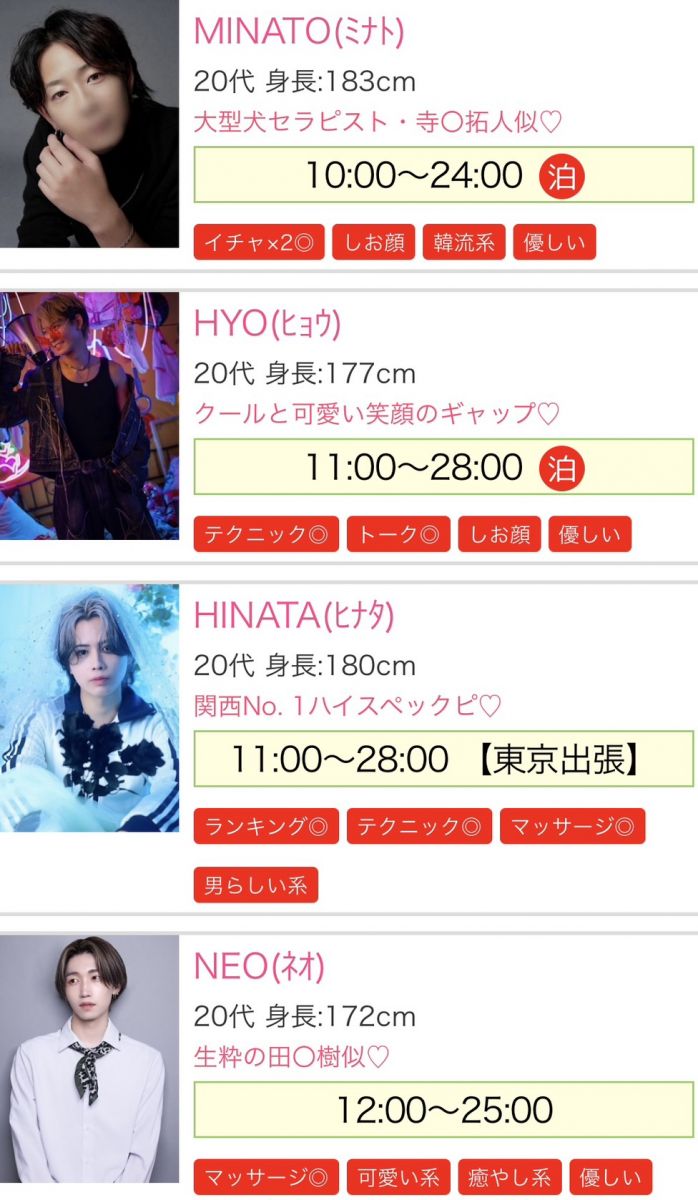Select the 可愛い系 tag under NEO
This screenshot has width=698, height=1200.
(x=399, y=1177)
